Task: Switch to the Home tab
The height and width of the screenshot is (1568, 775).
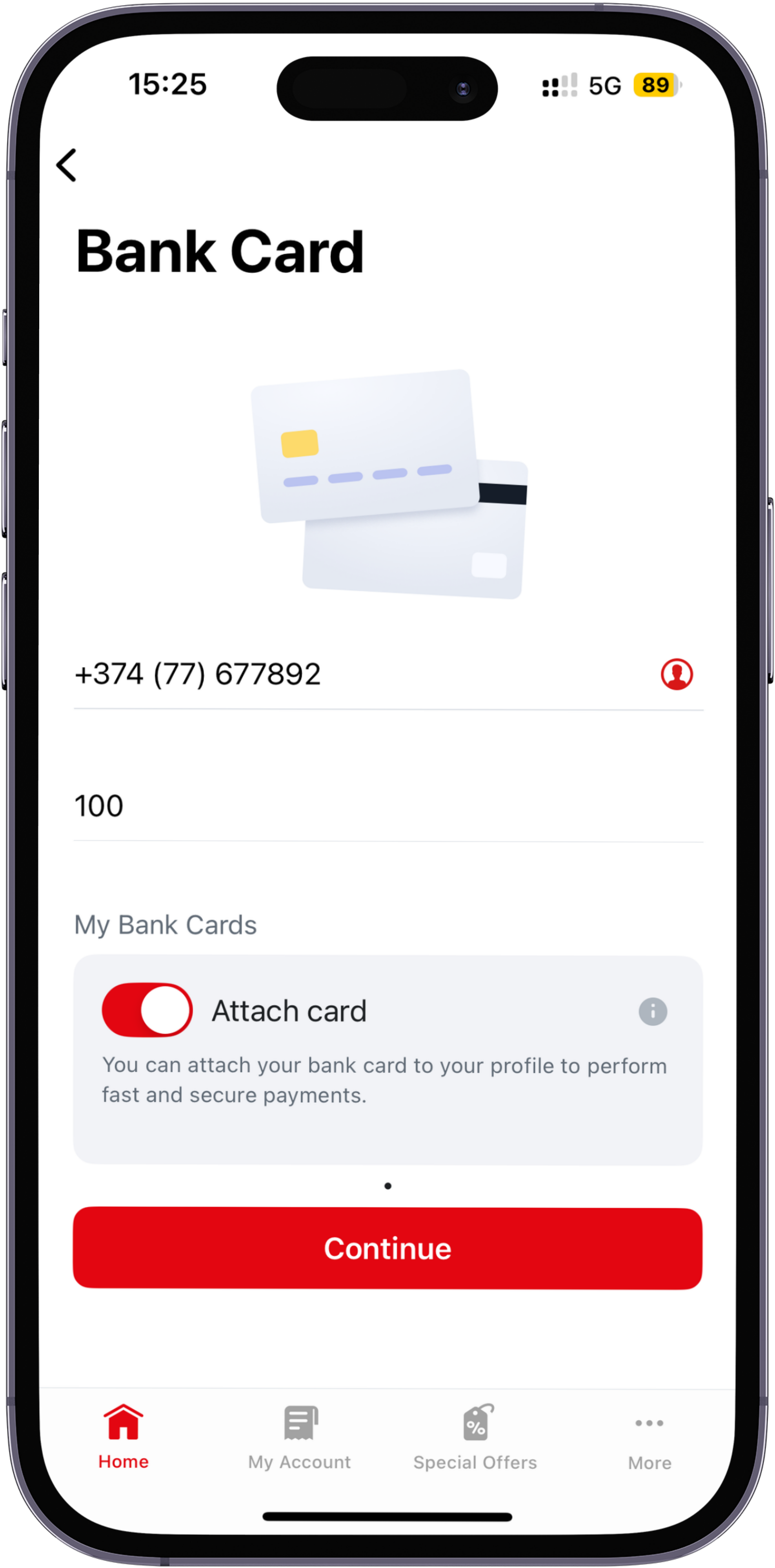Action: [x=124, y=1437]
